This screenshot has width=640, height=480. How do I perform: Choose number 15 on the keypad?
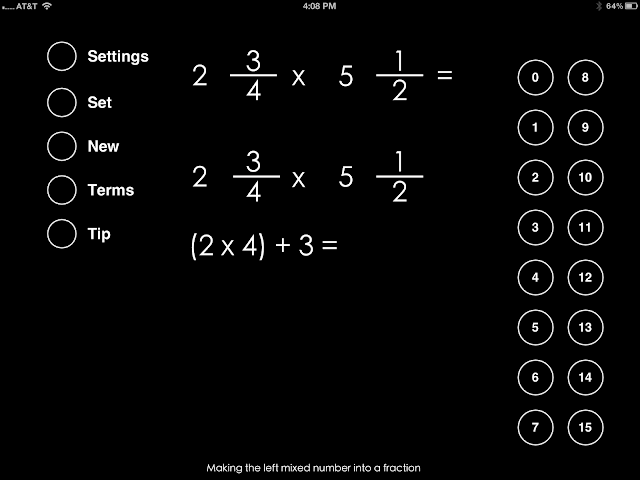585,427
